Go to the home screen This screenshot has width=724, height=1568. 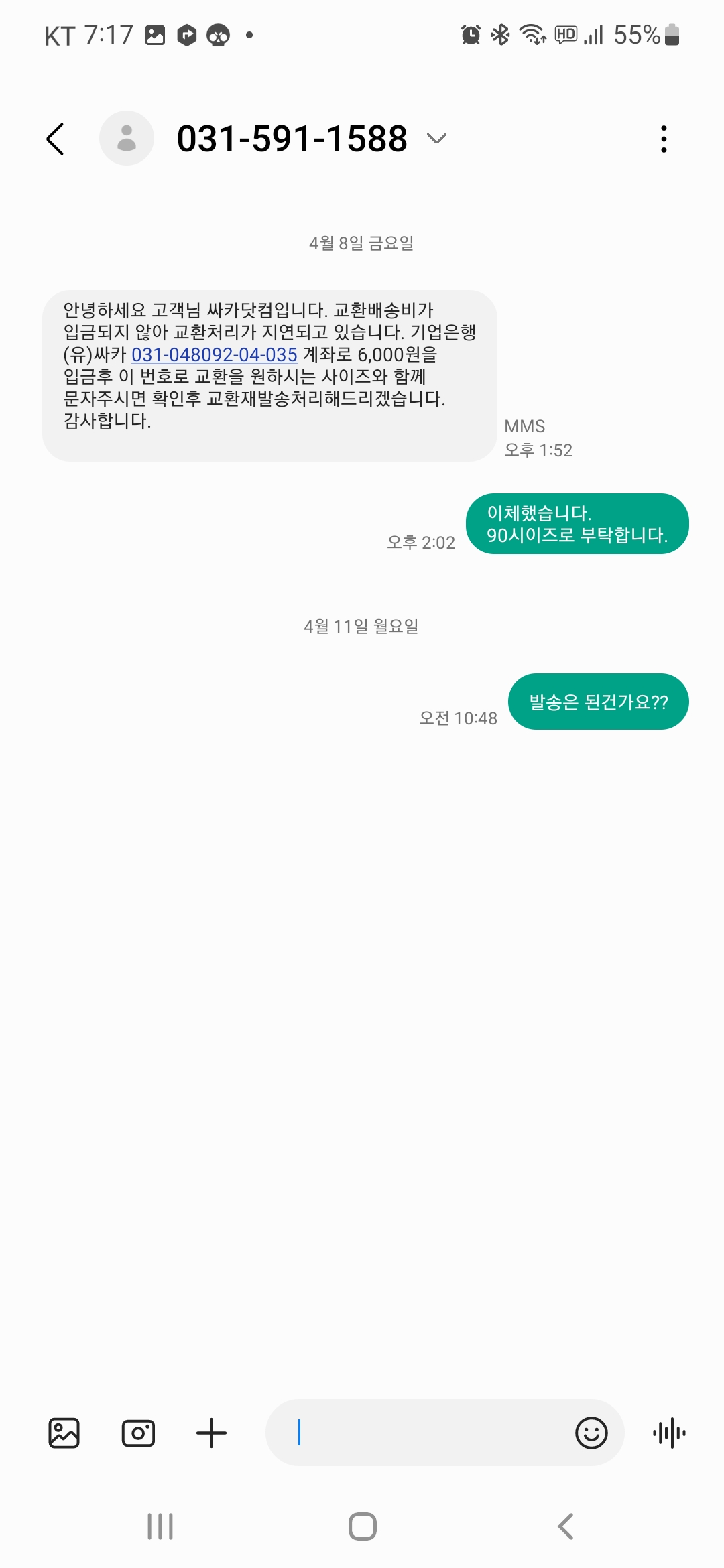click(x=362, y=1526)
